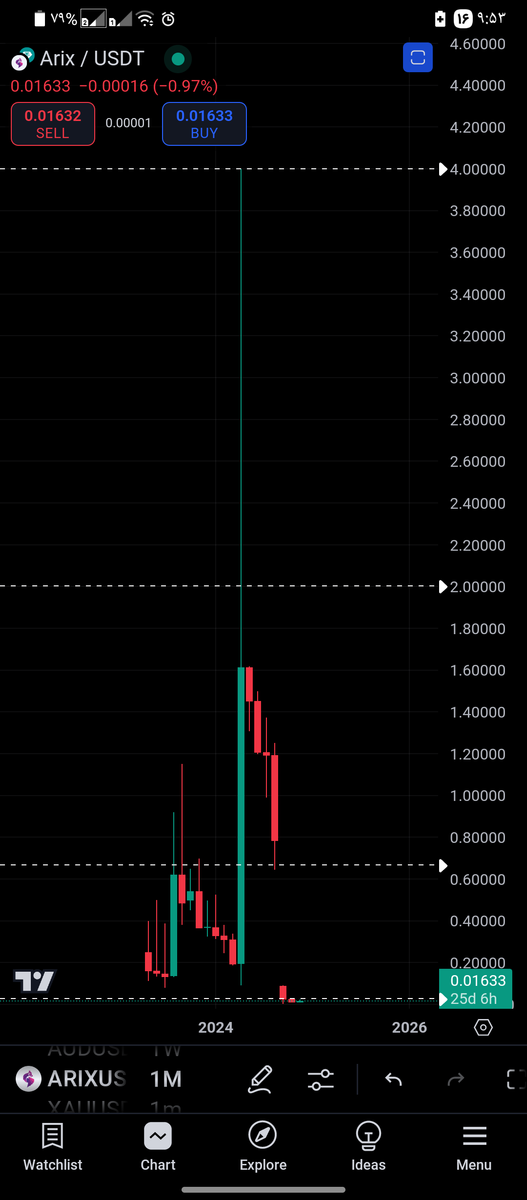Tap the blue fullscreen frame icon

click(418, 58)
